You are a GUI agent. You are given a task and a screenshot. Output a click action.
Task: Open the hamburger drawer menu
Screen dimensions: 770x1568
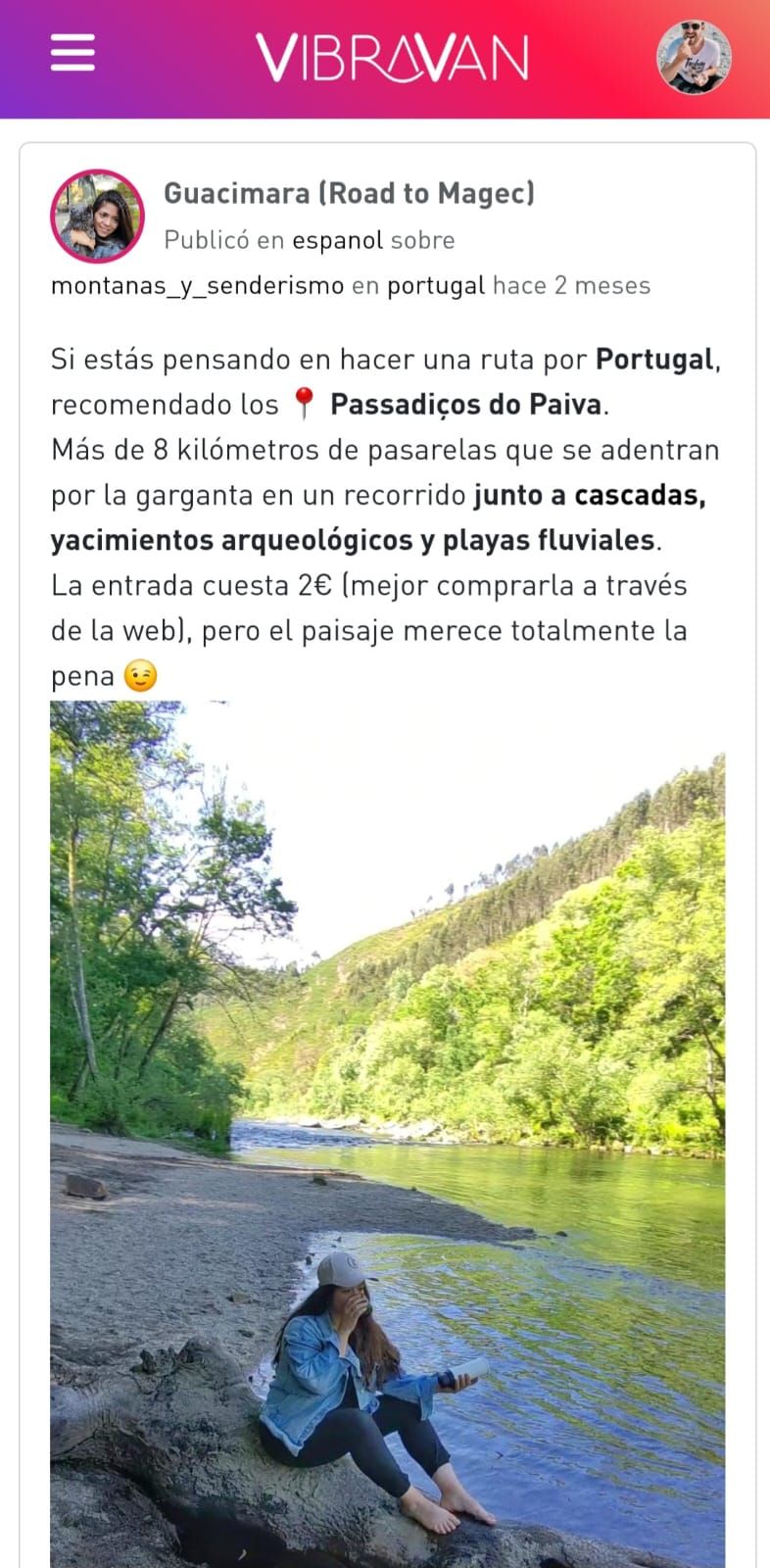click(x=72, y=53)
